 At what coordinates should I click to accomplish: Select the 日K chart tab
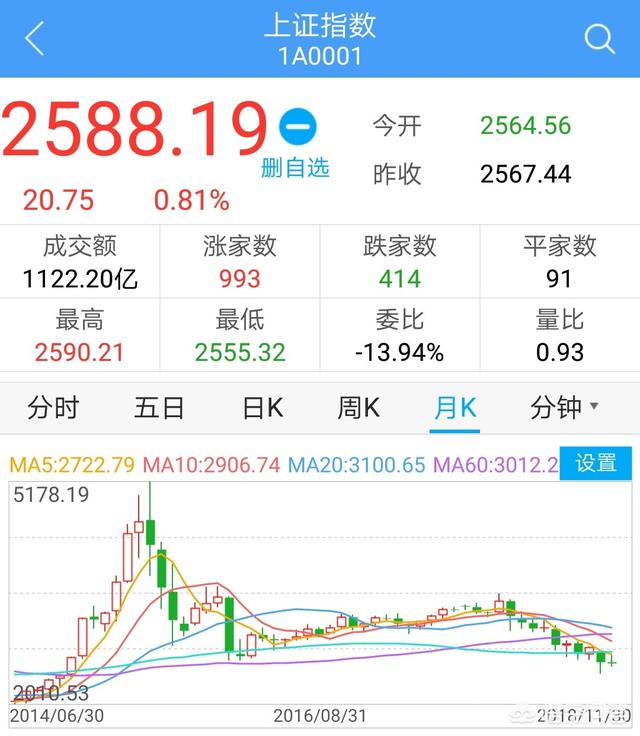click(x=263, y=408)
